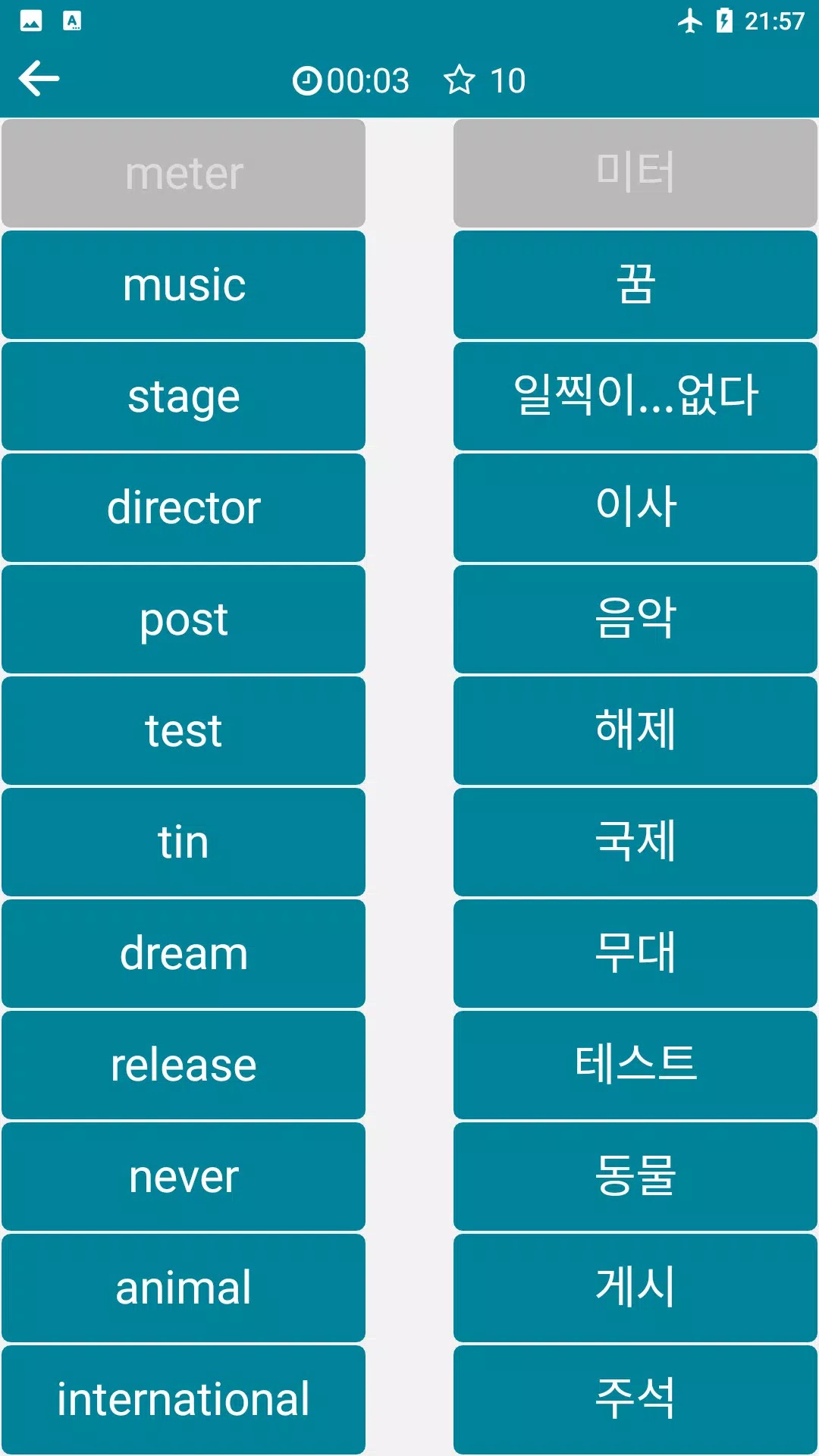819x1456 pixels.
Task: Choose the 'stage' word tile
Action: tap(184, 397)
